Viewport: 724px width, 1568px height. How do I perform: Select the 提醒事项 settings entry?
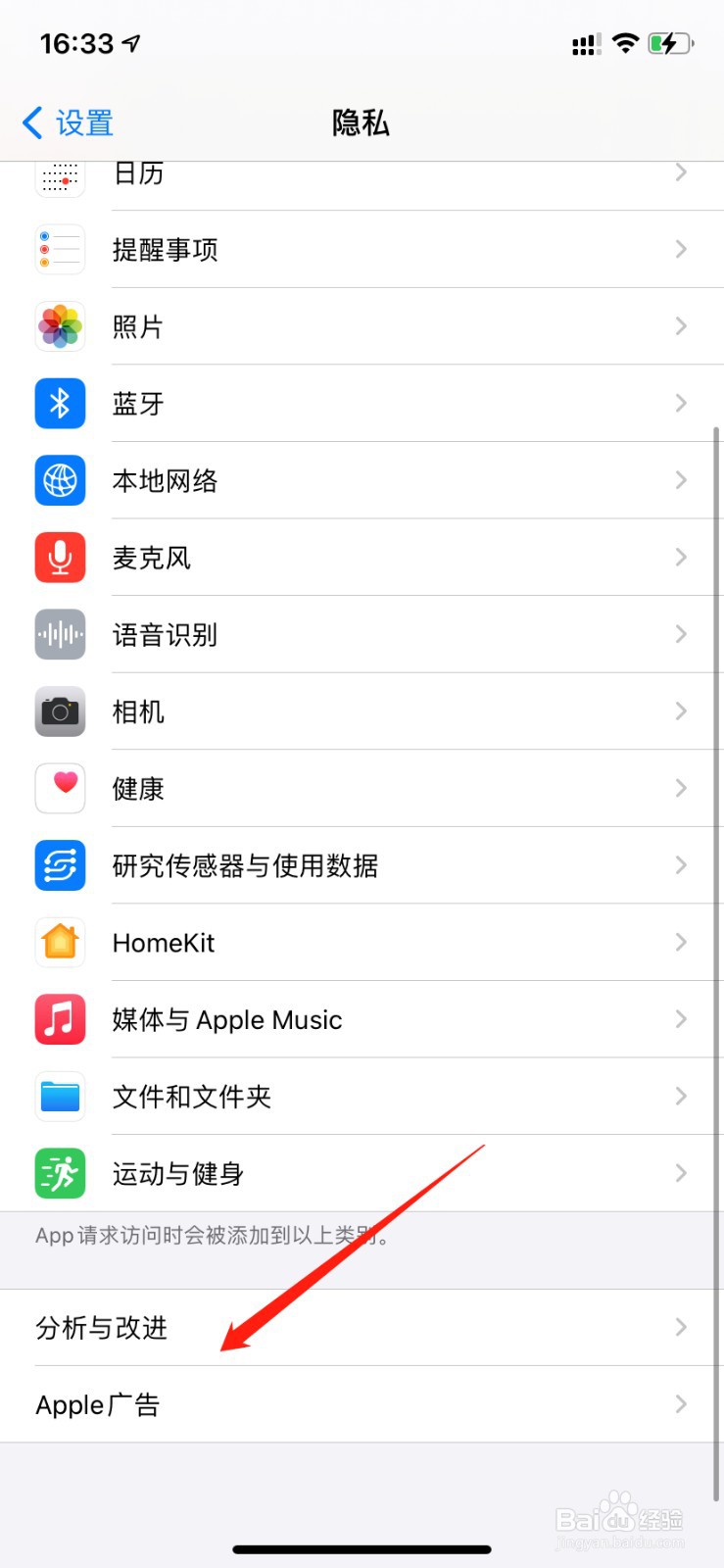(x=362, y=249)
